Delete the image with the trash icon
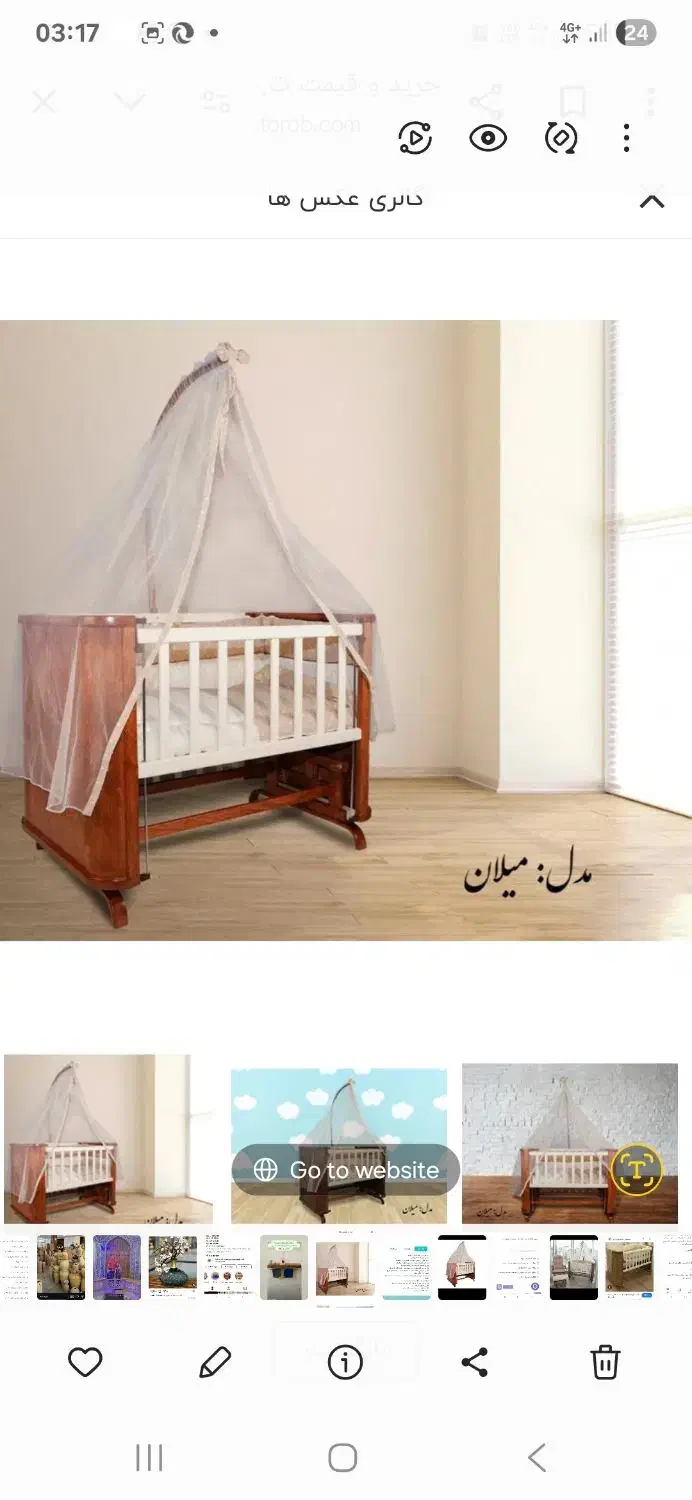This screenshot has width=692, height=1500. click(x=605, y=1362)
